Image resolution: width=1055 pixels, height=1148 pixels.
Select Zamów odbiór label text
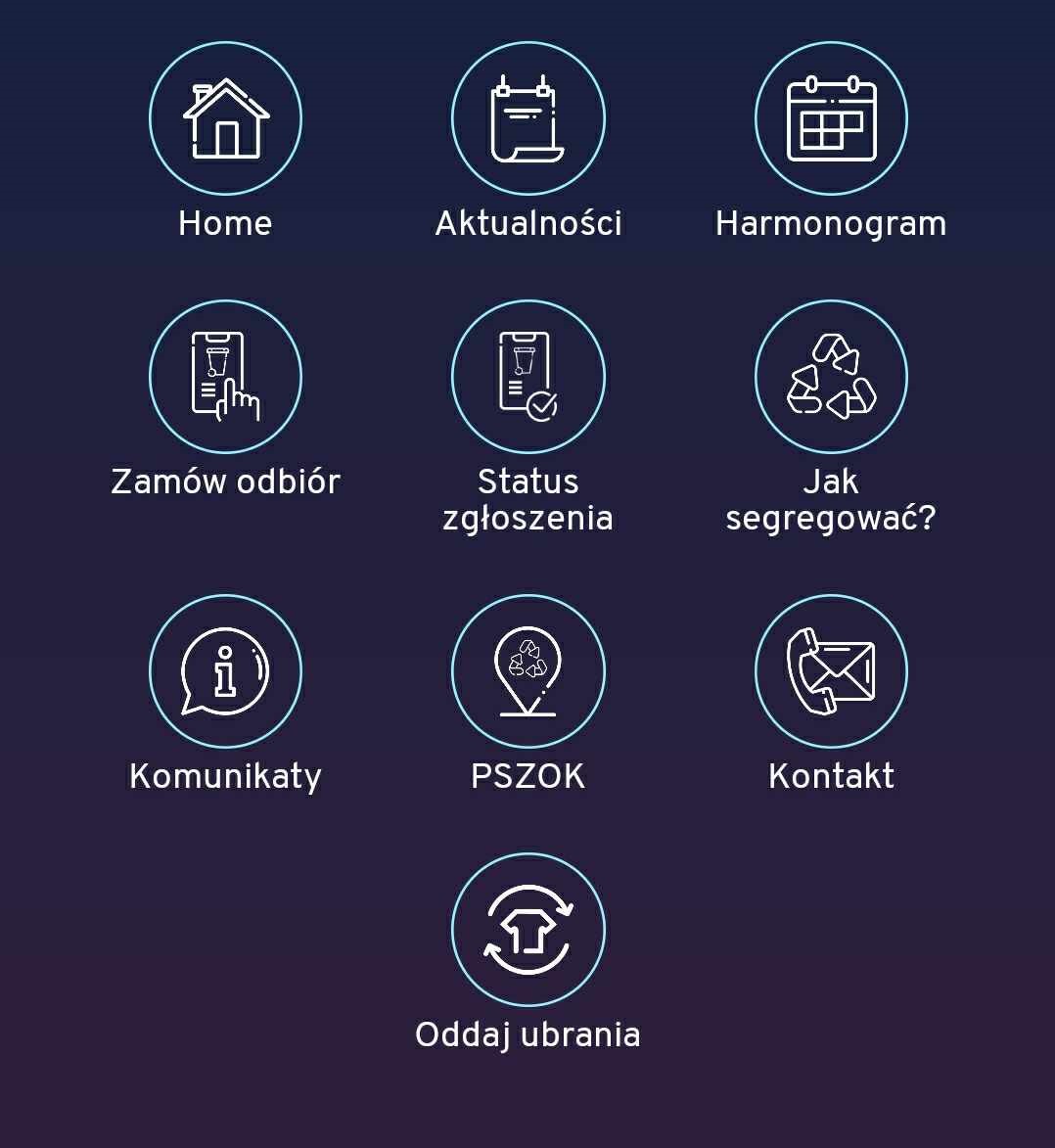pos(225,481)
